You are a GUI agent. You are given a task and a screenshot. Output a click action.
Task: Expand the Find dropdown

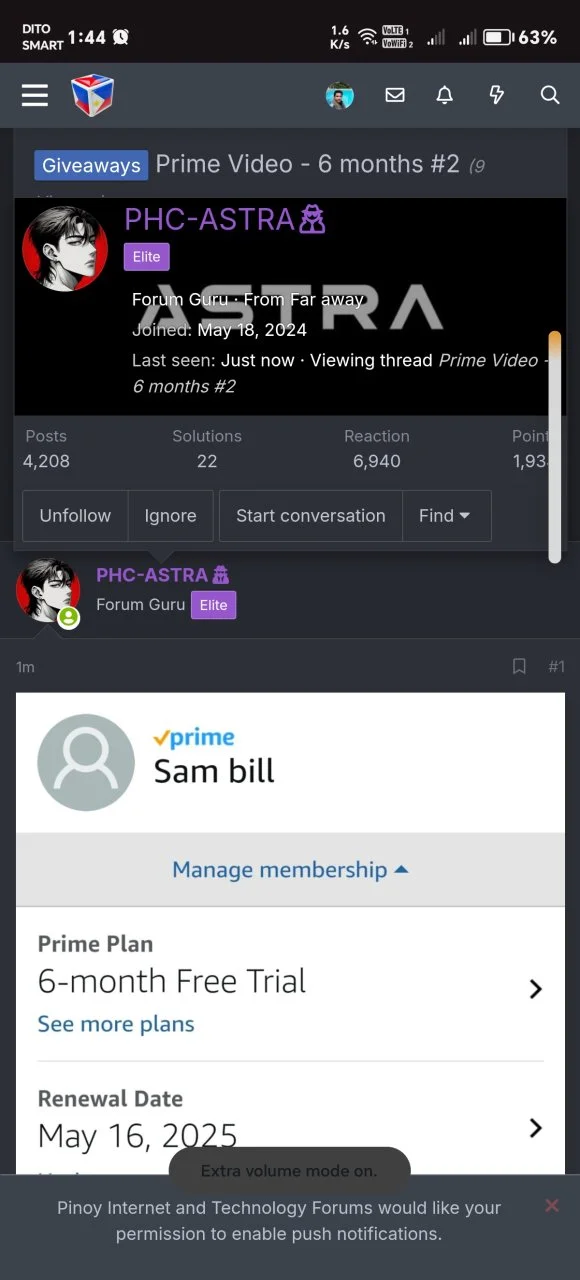(446, 516)
